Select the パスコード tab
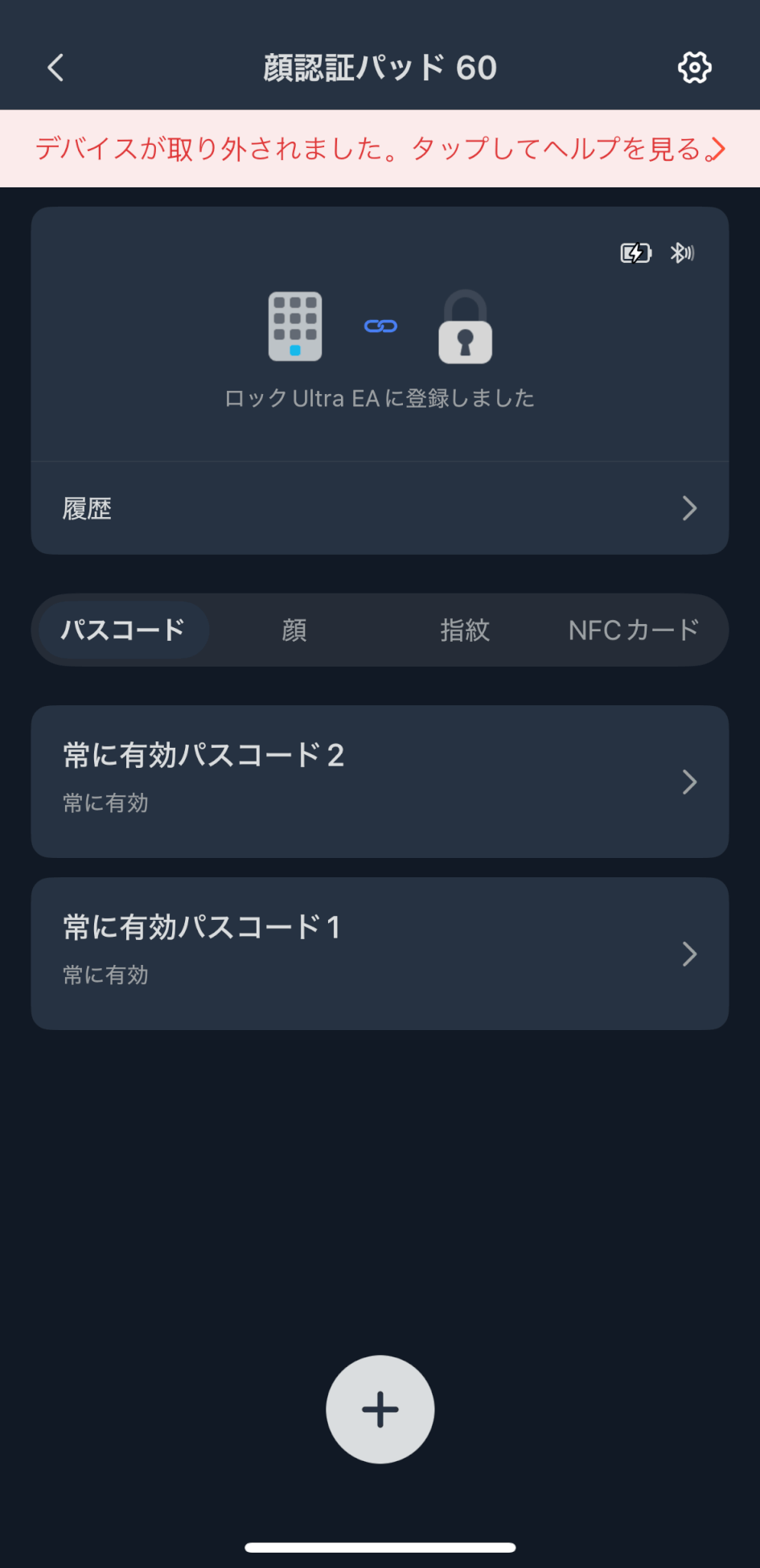 pyautogui.click(x=123, y=630)
